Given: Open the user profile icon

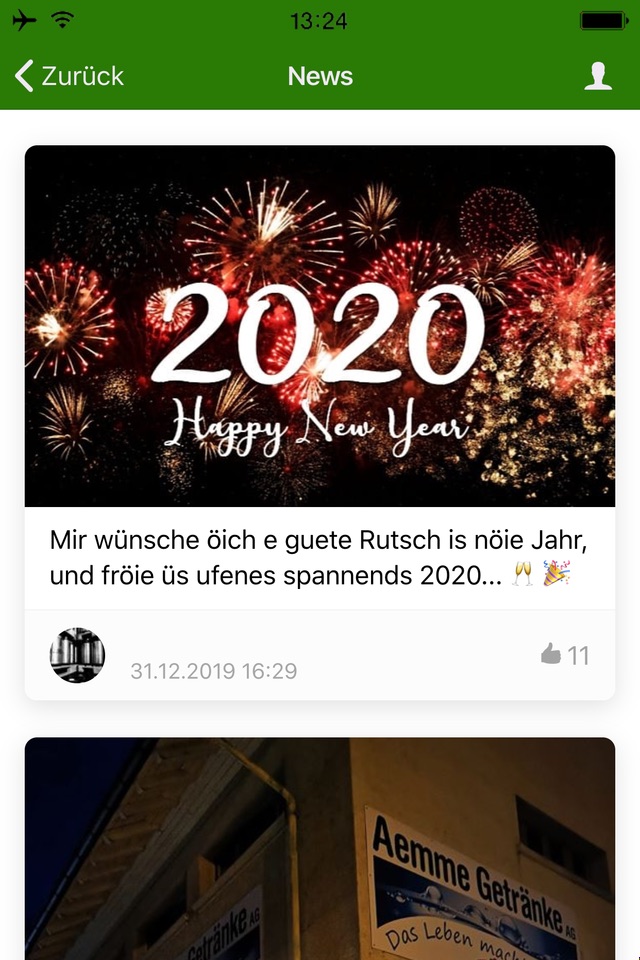Looking at the screenshot, I should click(x=598, y=76).
